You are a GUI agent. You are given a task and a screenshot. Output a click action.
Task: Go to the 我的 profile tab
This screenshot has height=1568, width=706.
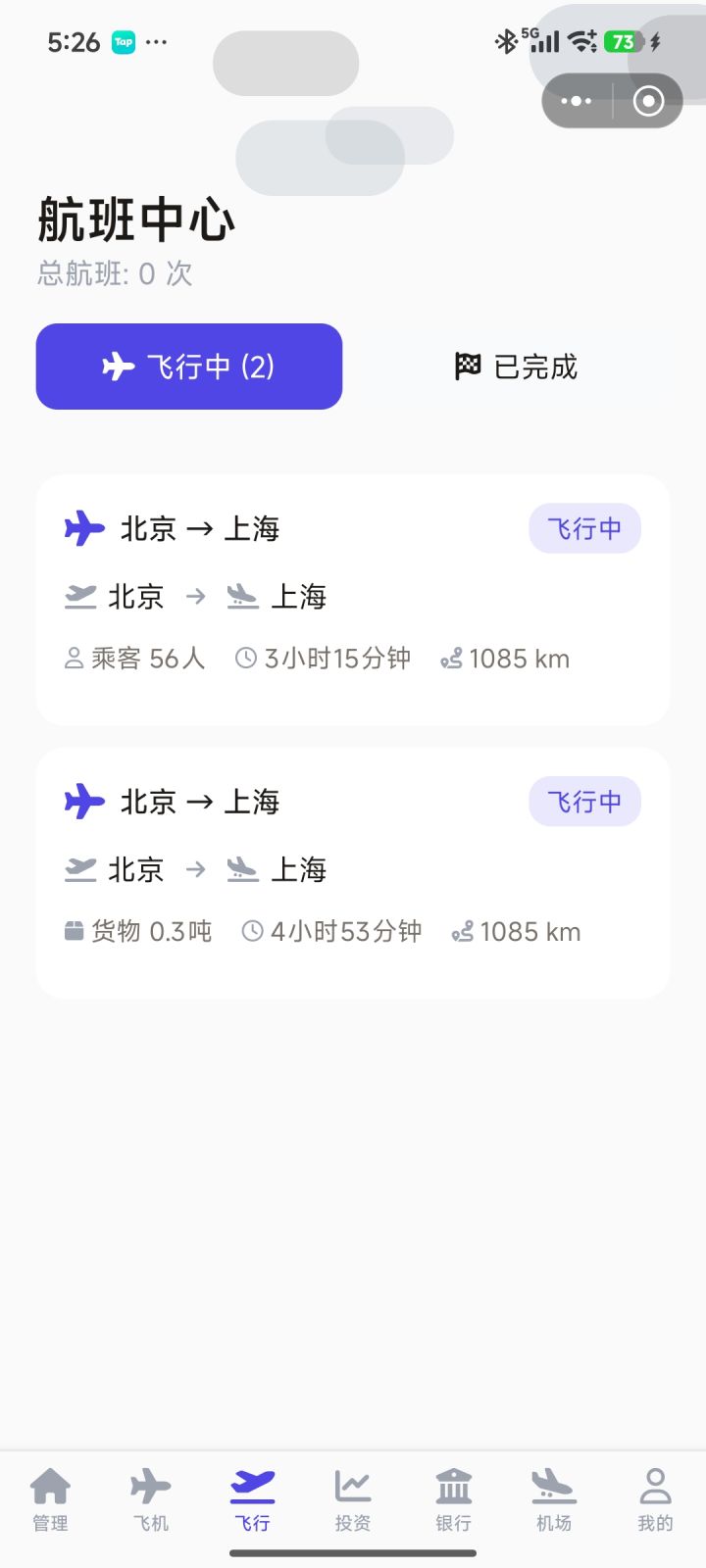click(x=655, y=1499)
